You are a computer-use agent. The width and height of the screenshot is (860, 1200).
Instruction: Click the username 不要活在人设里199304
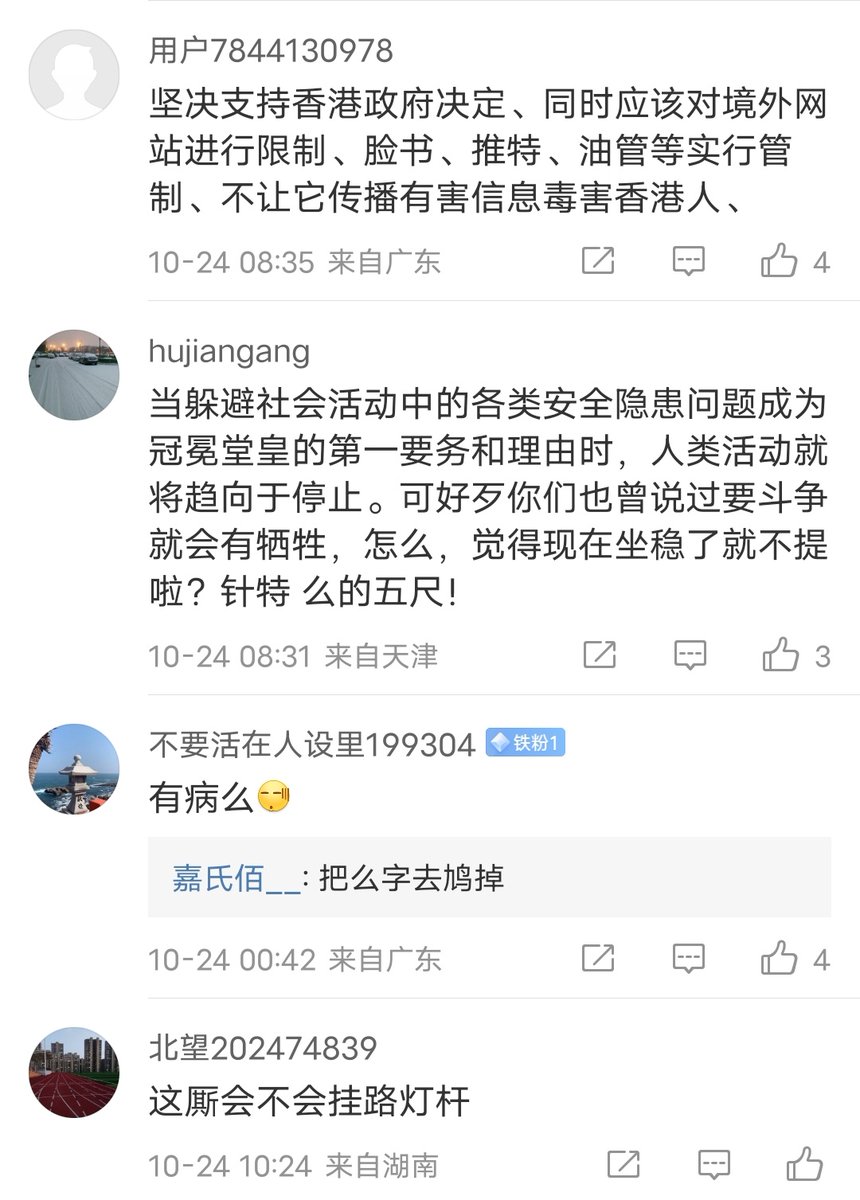[310, 742]
